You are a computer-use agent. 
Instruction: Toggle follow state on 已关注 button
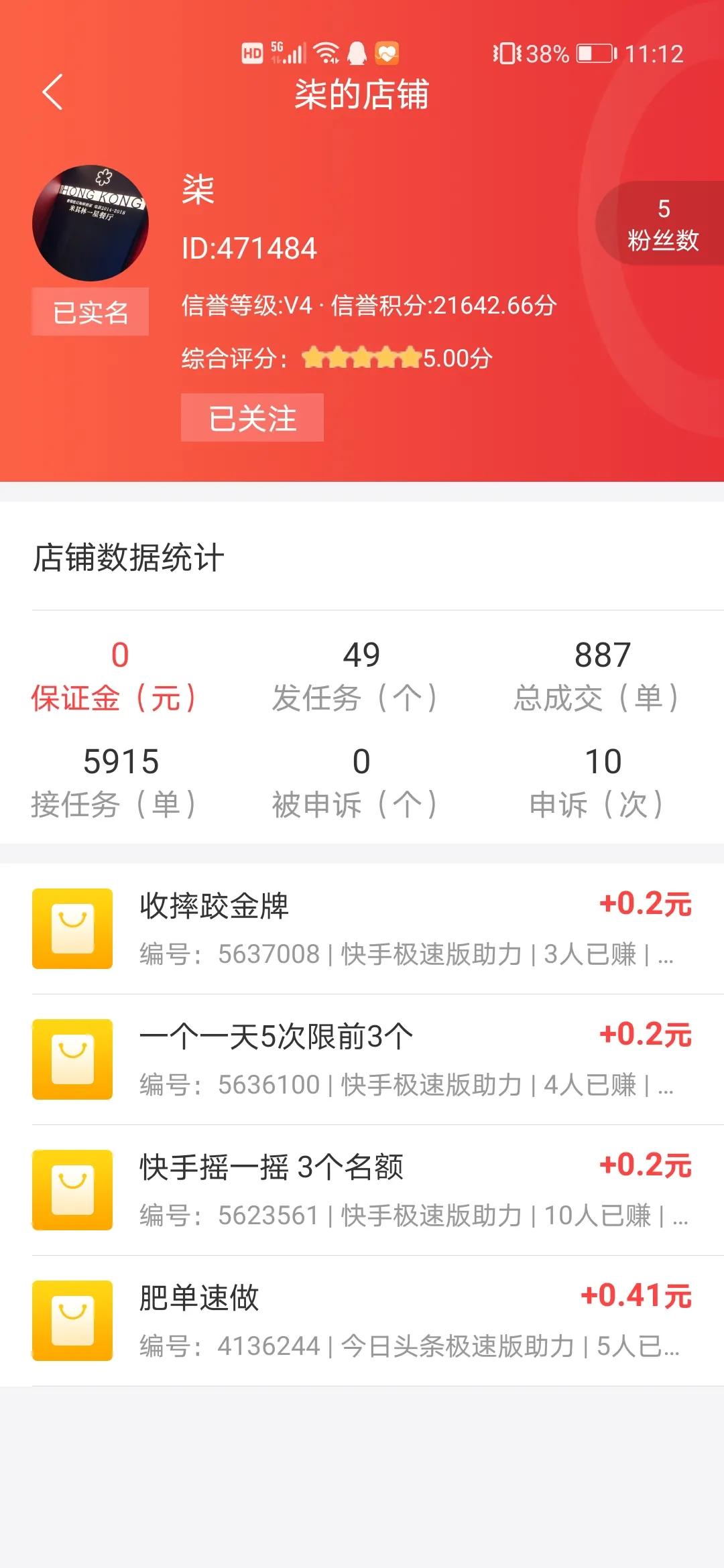(252, 417)
